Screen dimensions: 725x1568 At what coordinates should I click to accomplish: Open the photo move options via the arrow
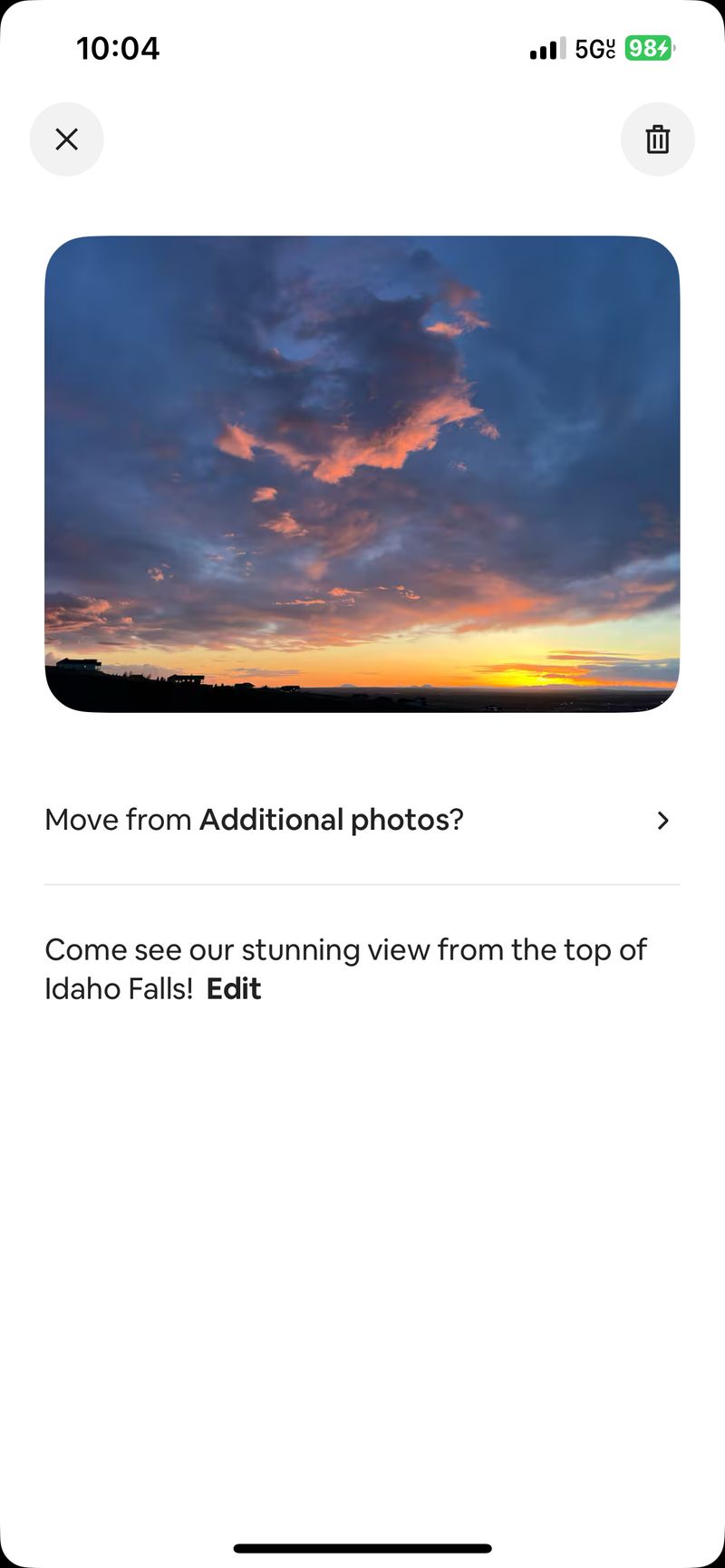click(x=662, y=821)
